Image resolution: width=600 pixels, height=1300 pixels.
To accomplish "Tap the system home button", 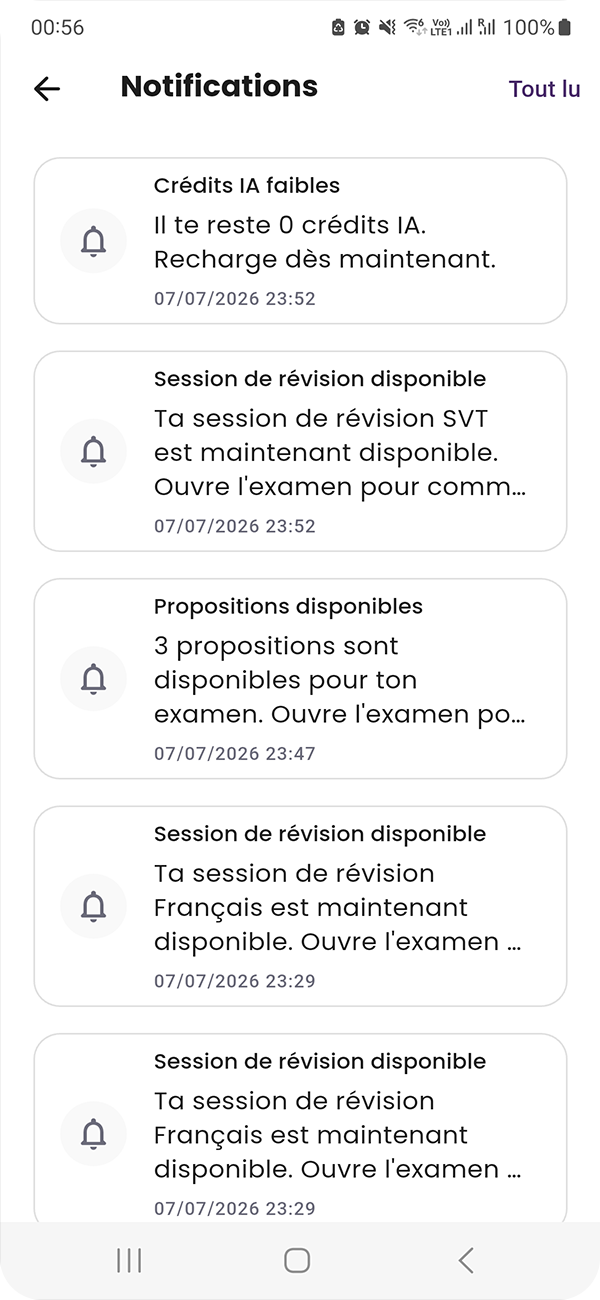I will pyautogui.click(x=297, y=1260).
